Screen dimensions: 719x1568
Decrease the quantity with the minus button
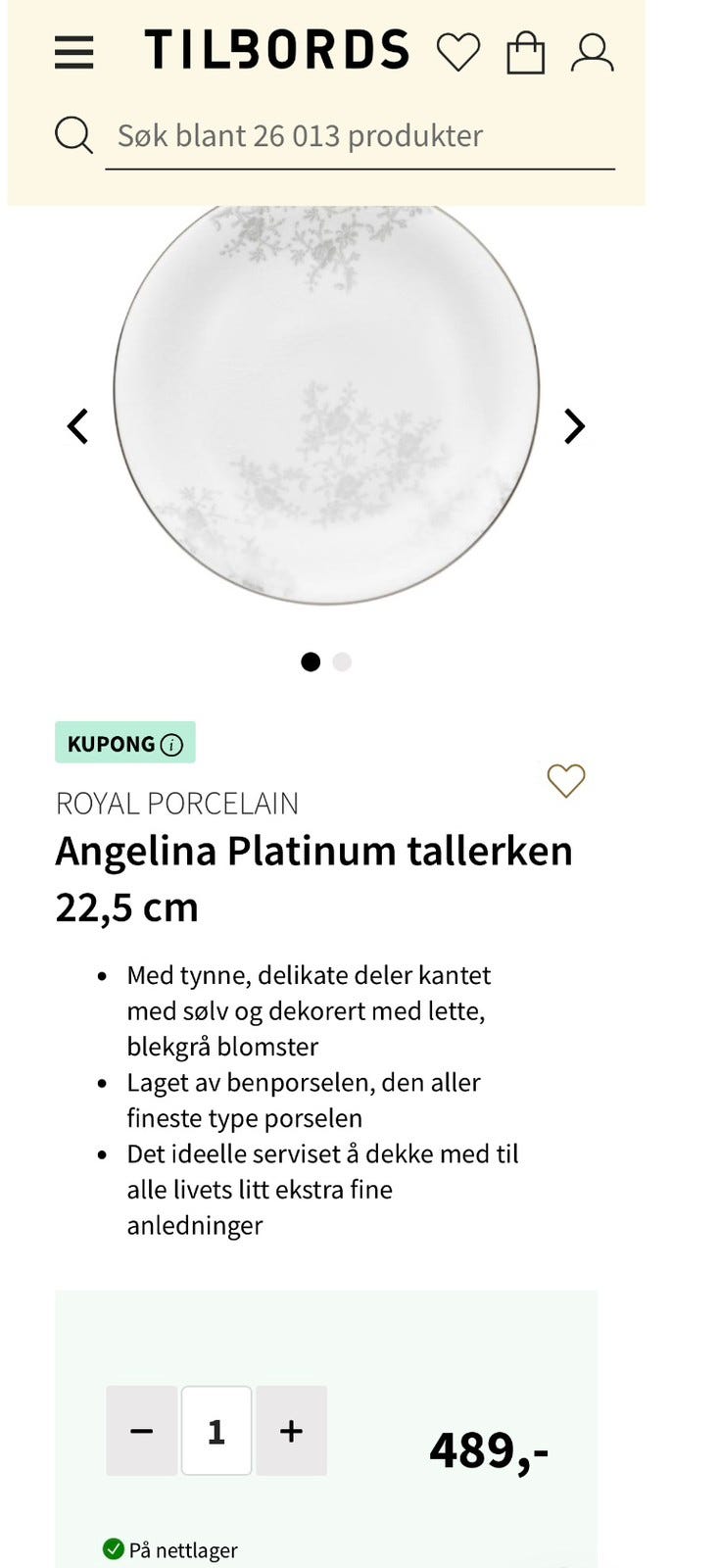tap(140, 1431)
